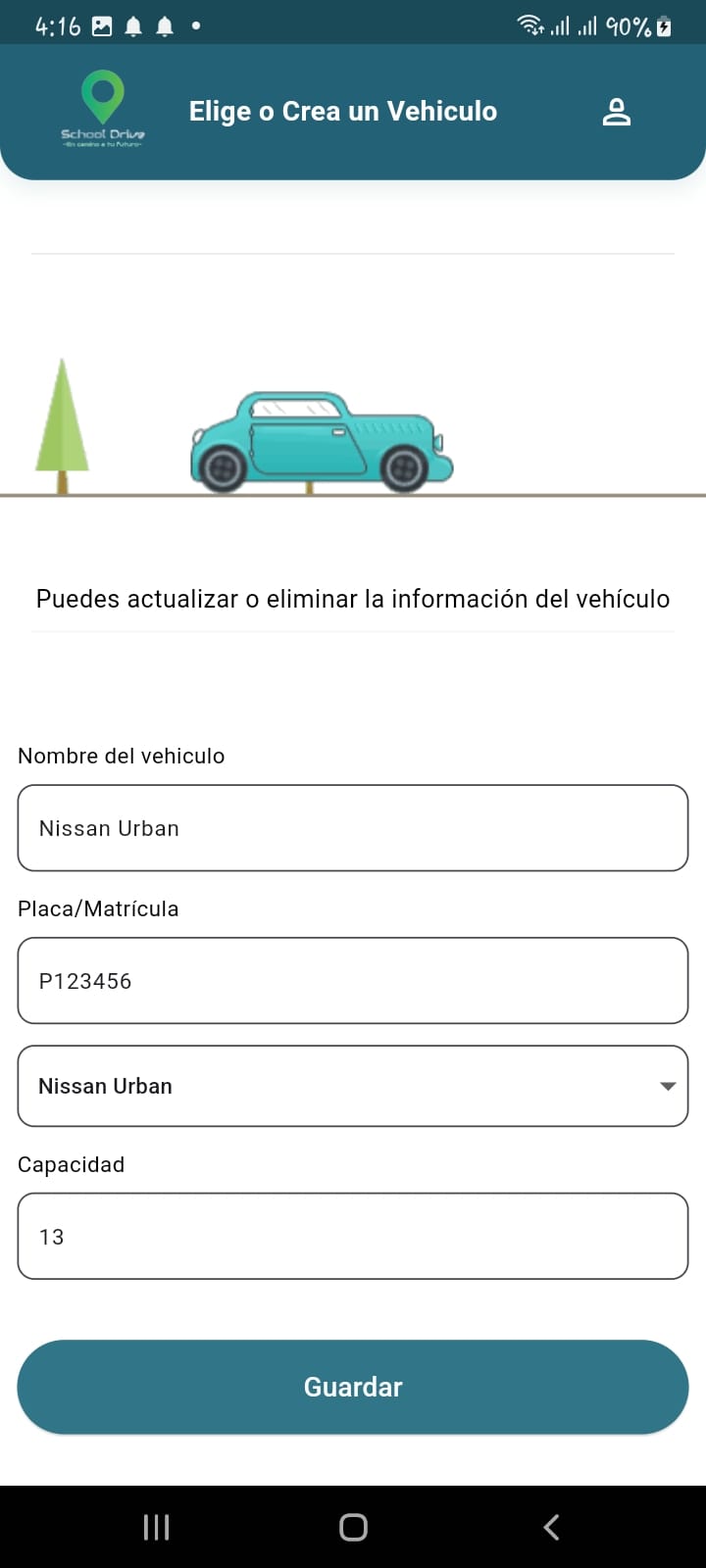Save vehicle with Guardar button
The width and height of the screenshot is (706, 1568).
point(353,1387)
